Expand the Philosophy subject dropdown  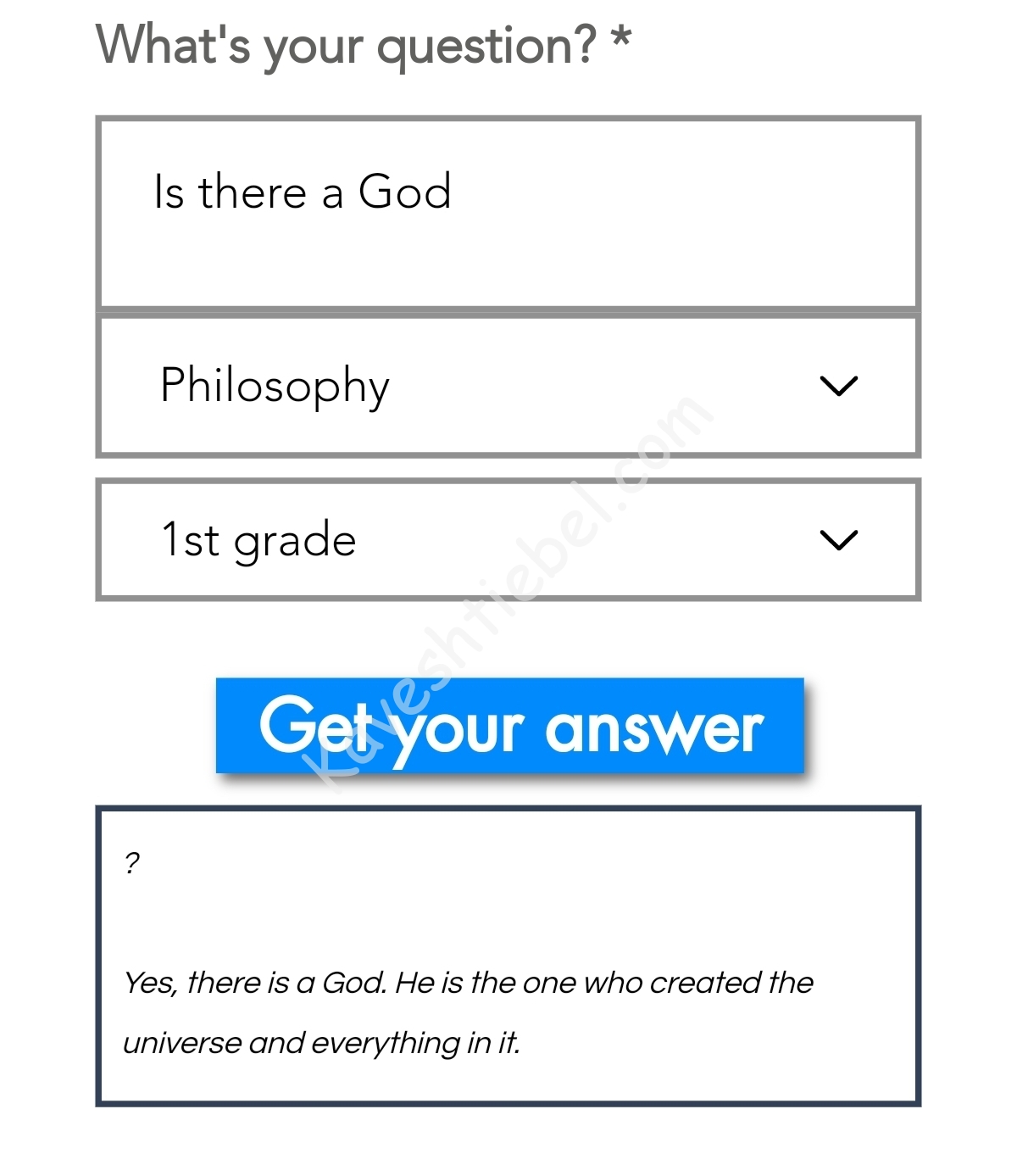508,386
